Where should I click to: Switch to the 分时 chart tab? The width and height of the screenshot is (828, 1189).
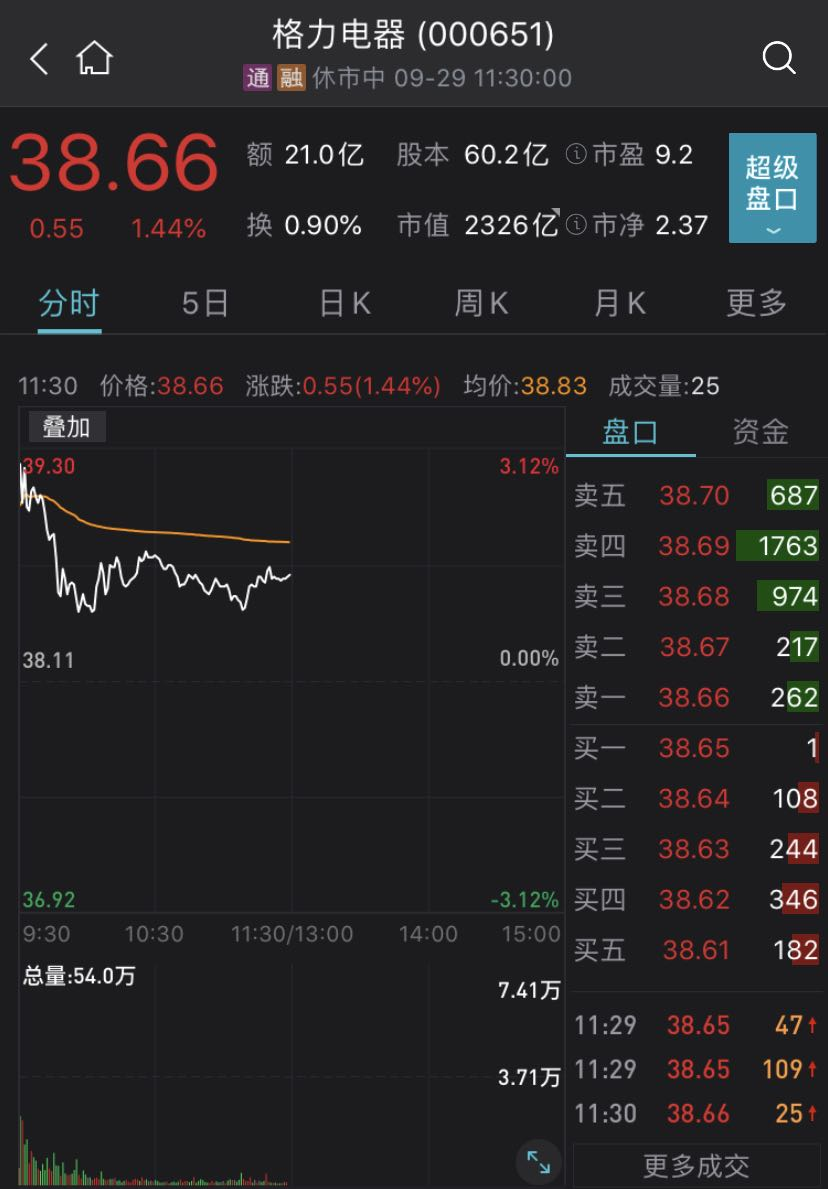pyautogui.click(x=69, y=303)
